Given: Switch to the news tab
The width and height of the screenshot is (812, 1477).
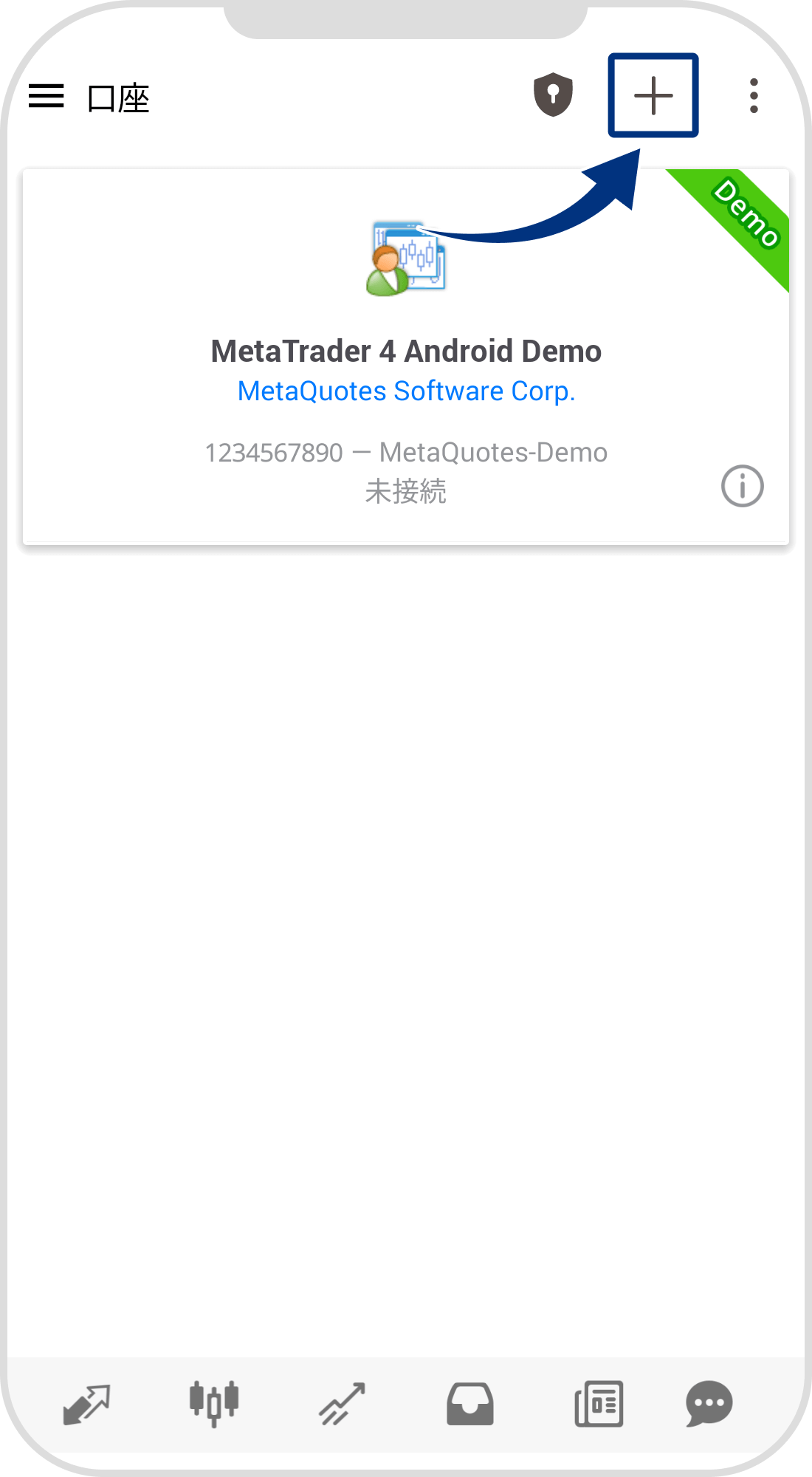Looking at the screenshot, I should click(599, 1403).
